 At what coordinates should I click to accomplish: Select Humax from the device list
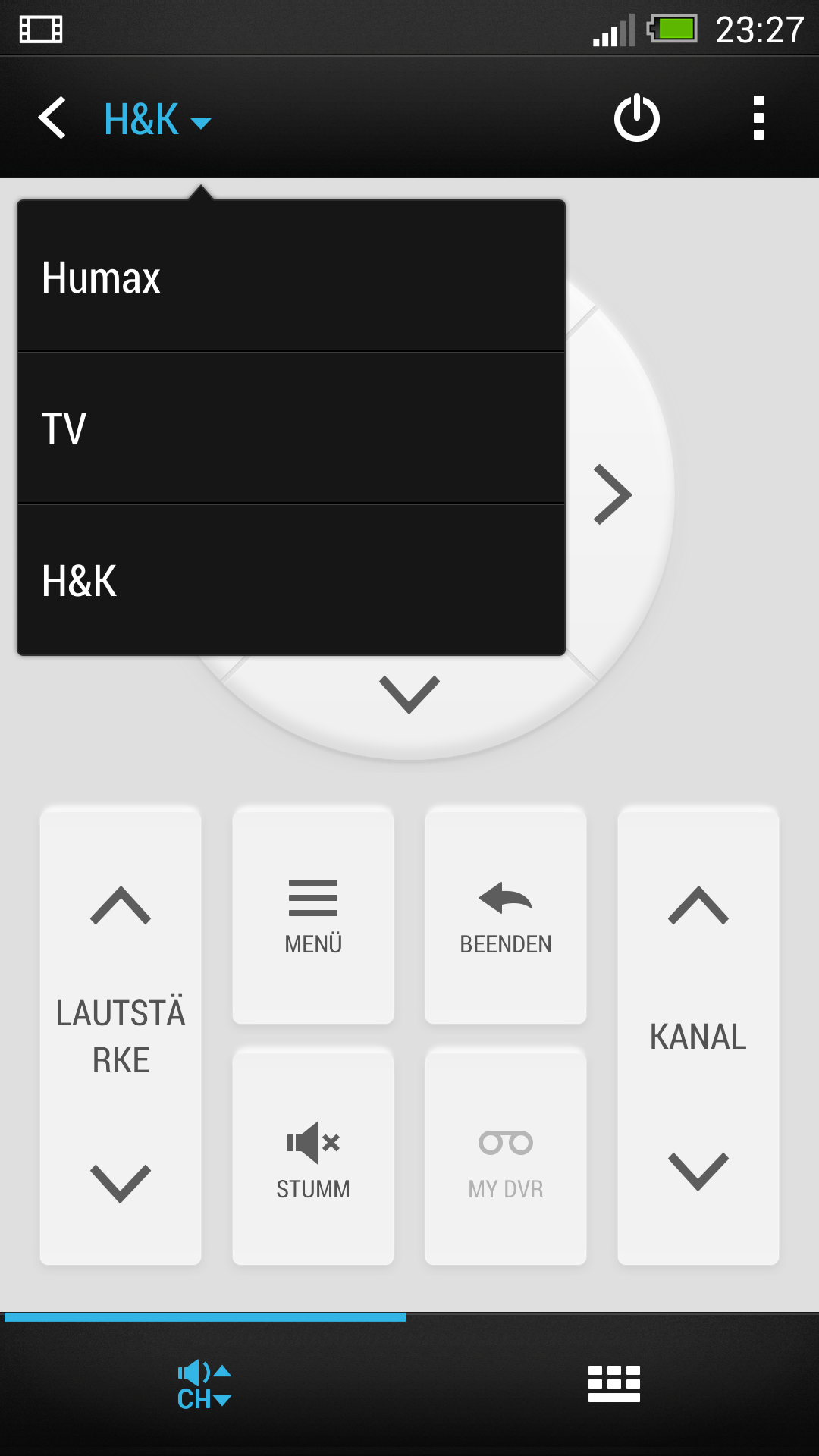pos(291,277)
